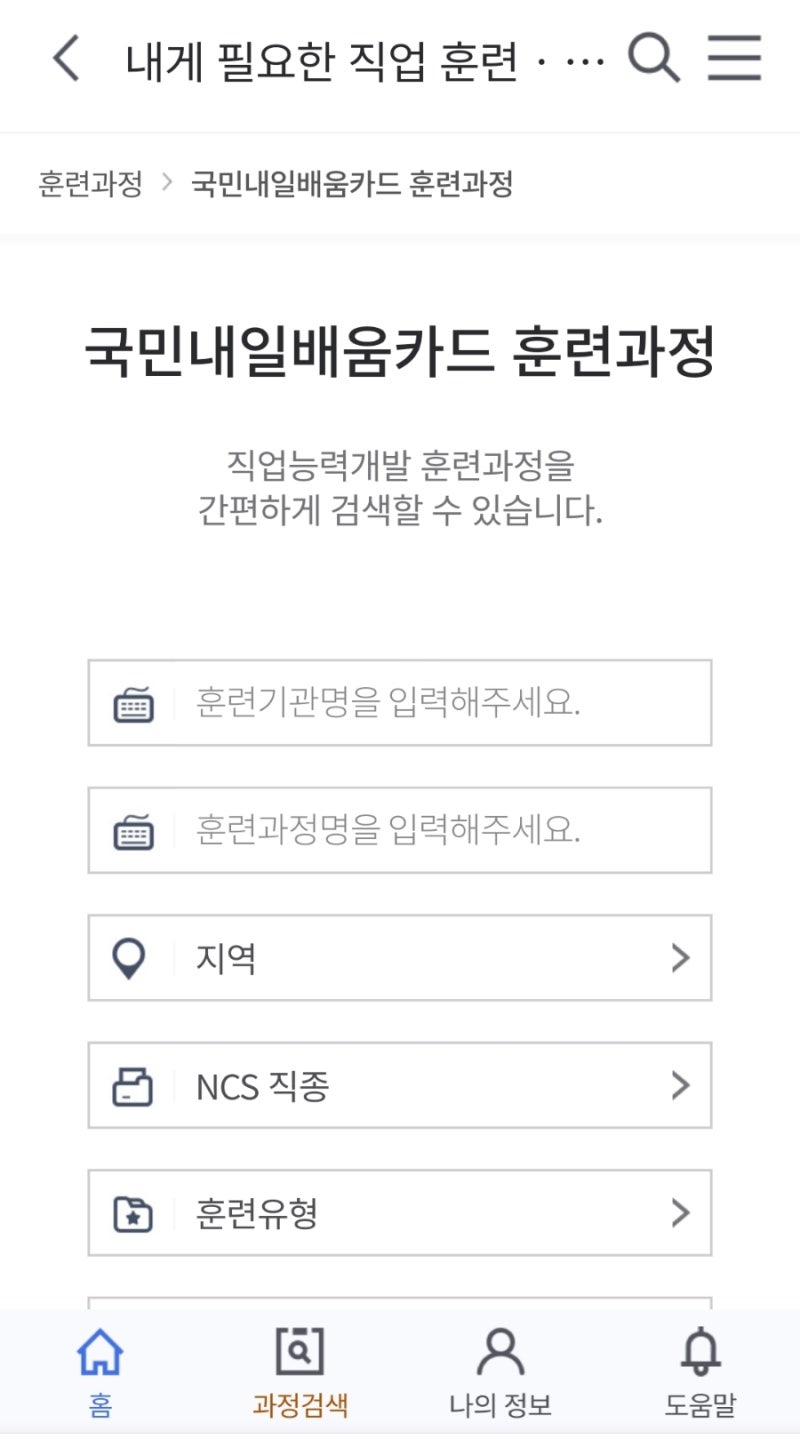Click the starred folder icon next to 훈련유형

click(131, 1213)
